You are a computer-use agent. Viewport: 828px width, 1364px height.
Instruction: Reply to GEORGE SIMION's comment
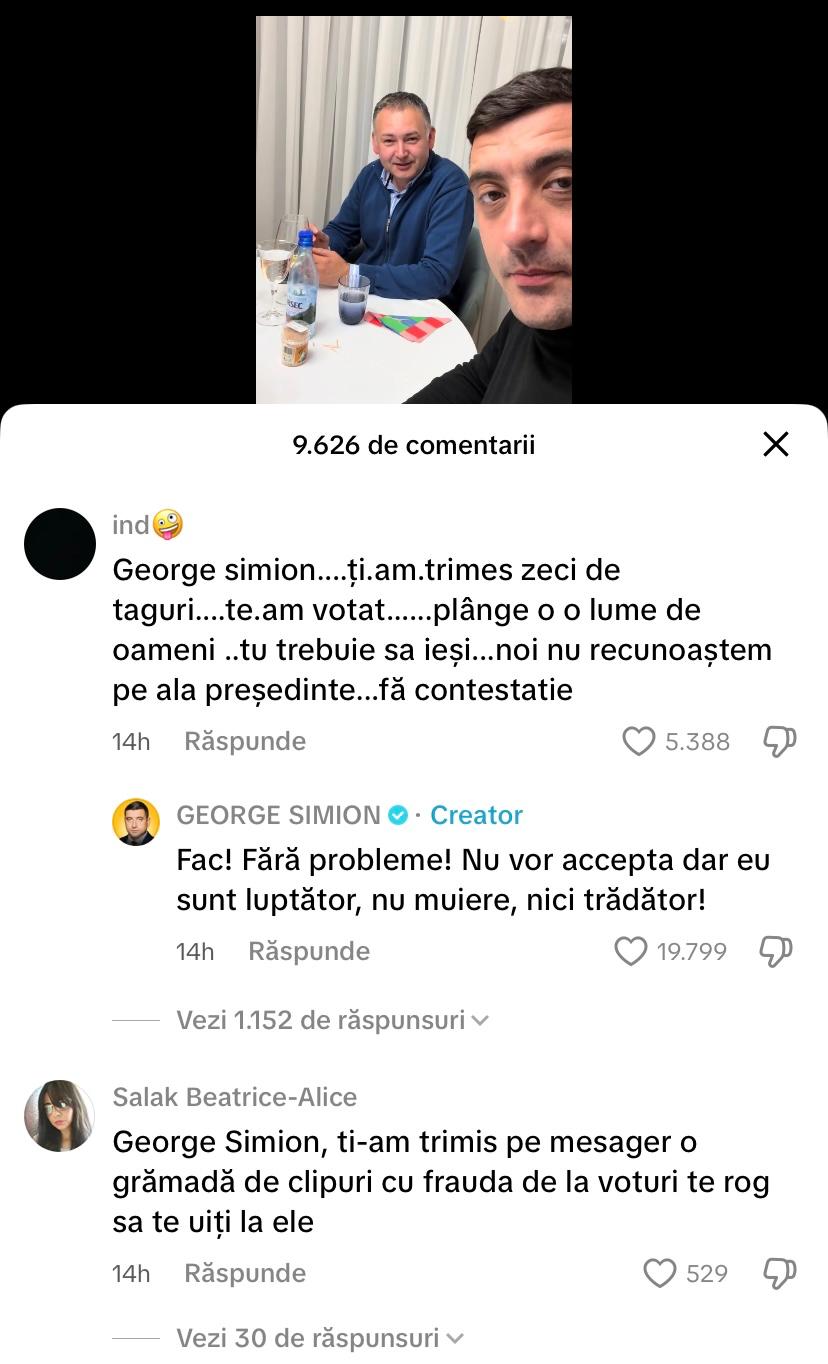309,951
